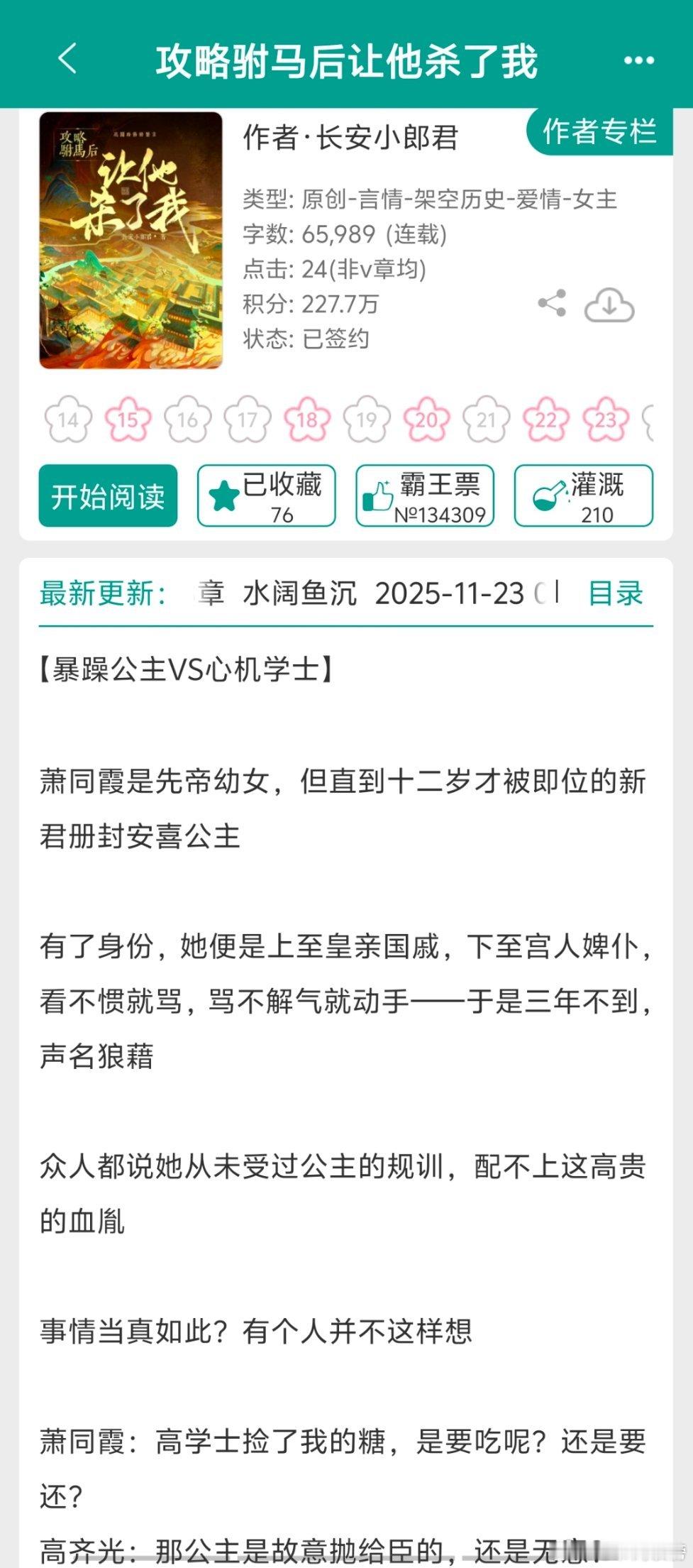Tap the watering-can flask icon next to 灌溉
The image size is (693, 1568).
543,490
